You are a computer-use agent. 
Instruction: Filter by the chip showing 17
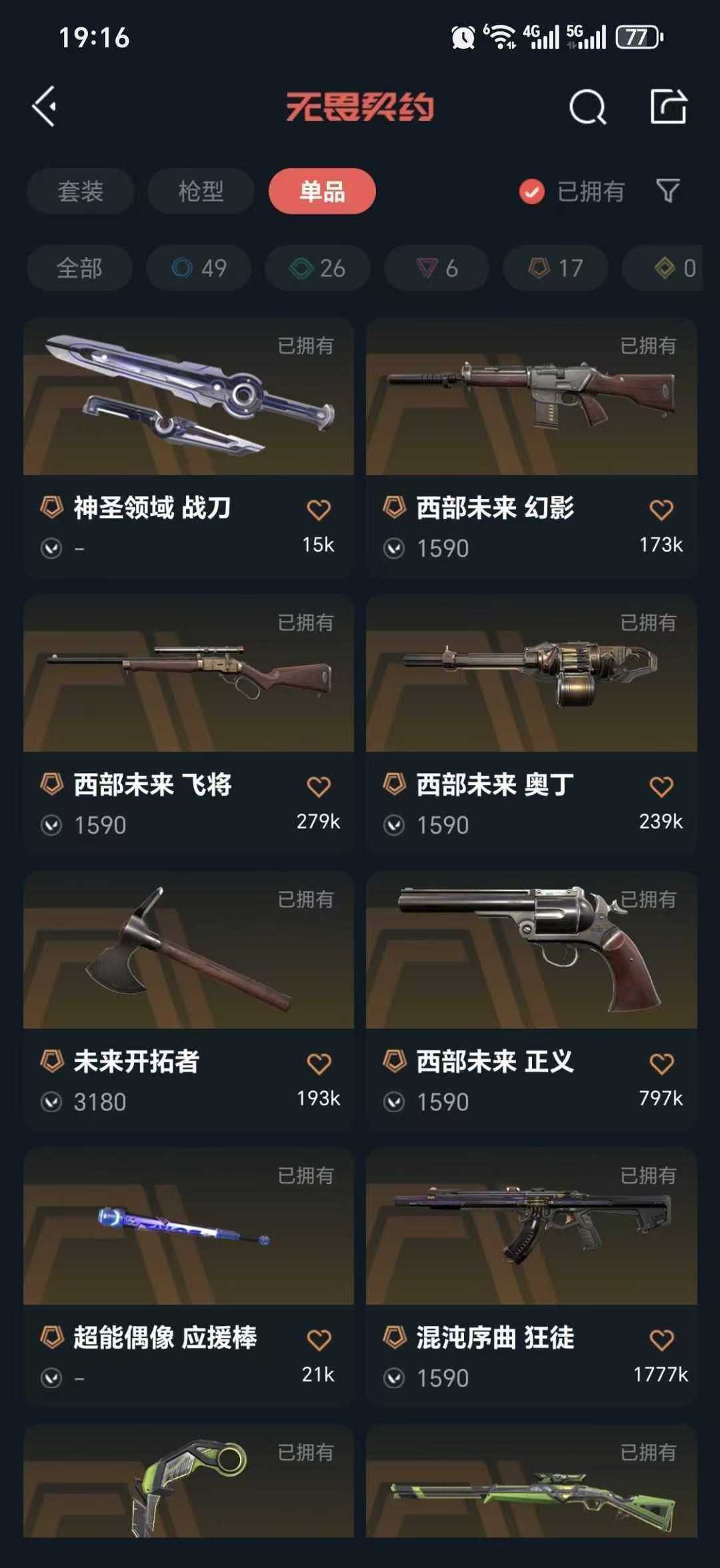pyautogui.click(x=555, y=268)
